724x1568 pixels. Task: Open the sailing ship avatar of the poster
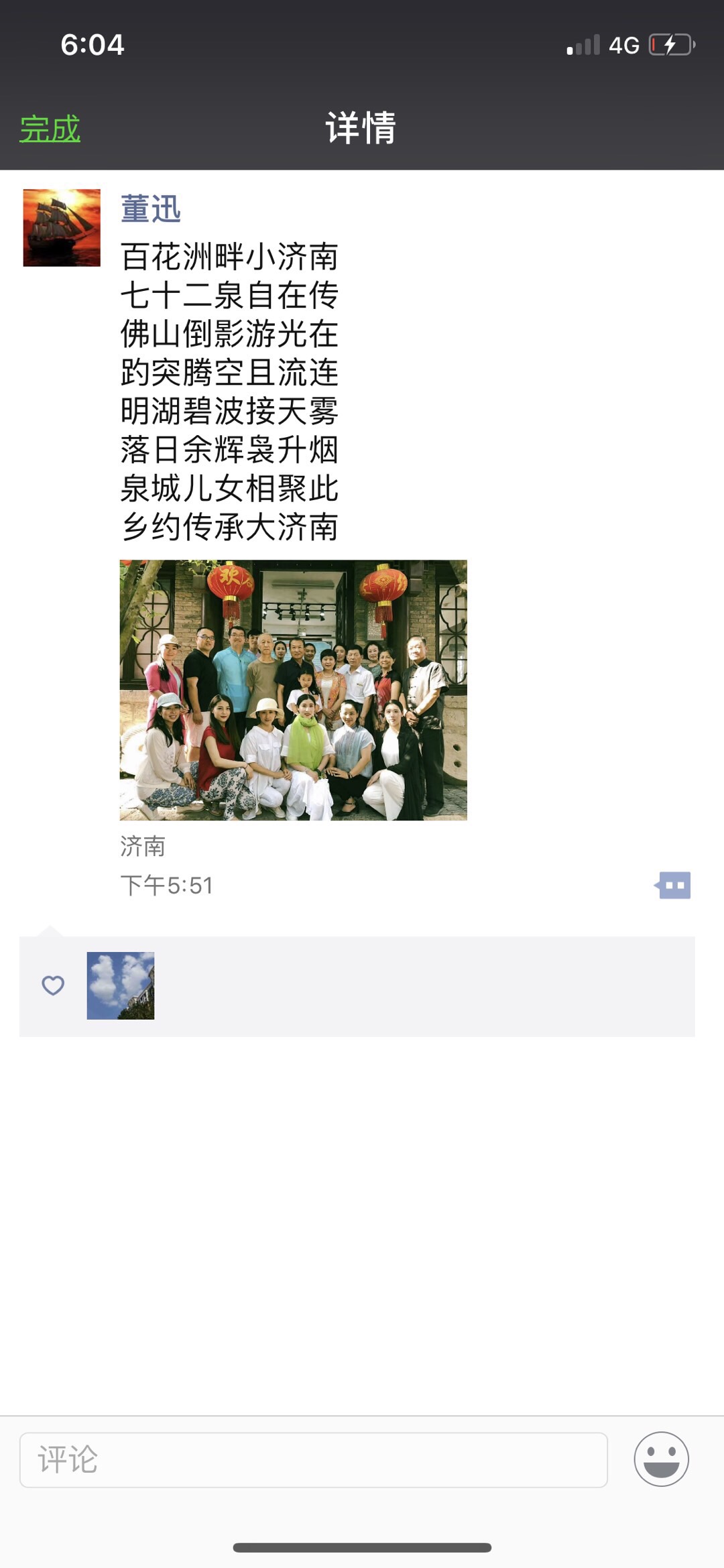click(x=62, y=228)
